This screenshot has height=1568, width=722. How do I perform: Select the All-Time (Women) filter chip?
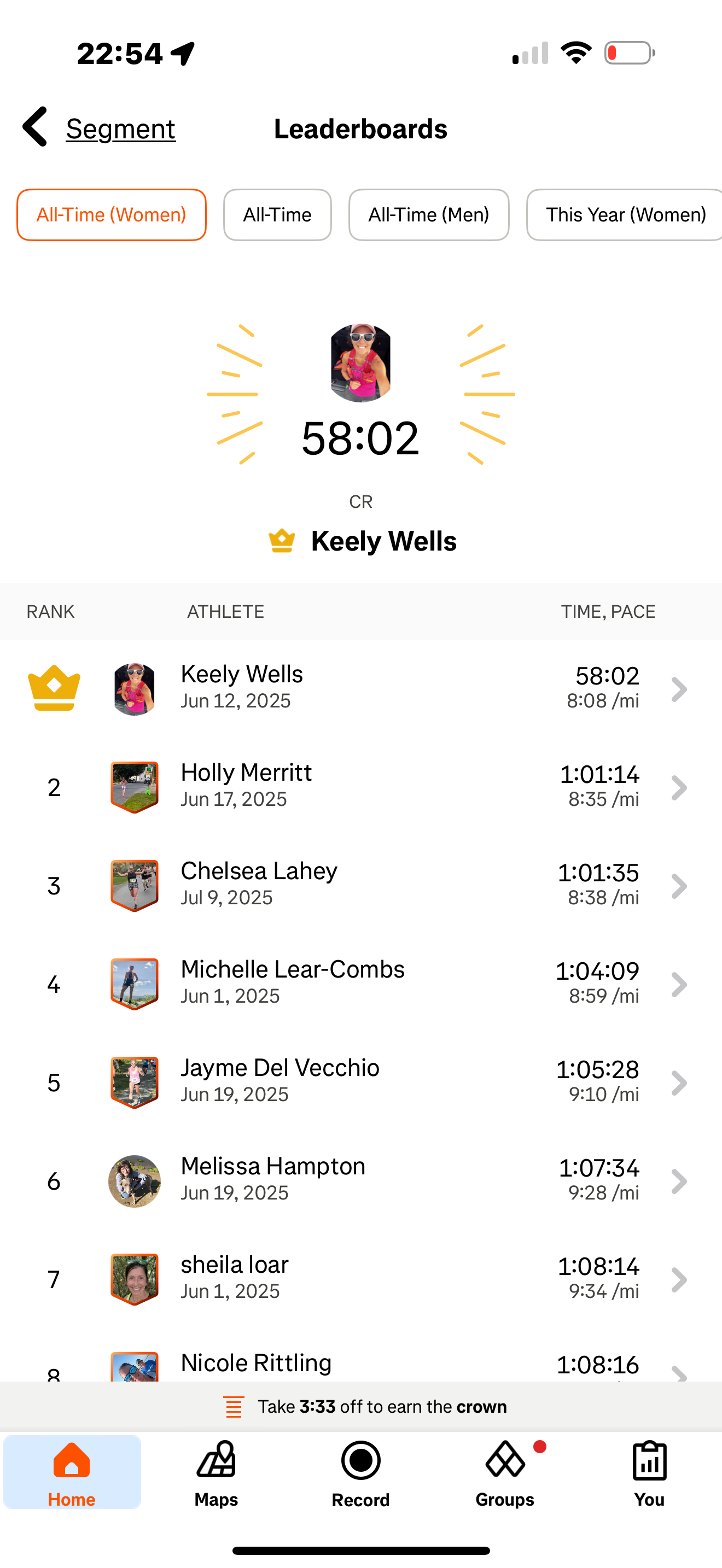click(x=112, y=215)
